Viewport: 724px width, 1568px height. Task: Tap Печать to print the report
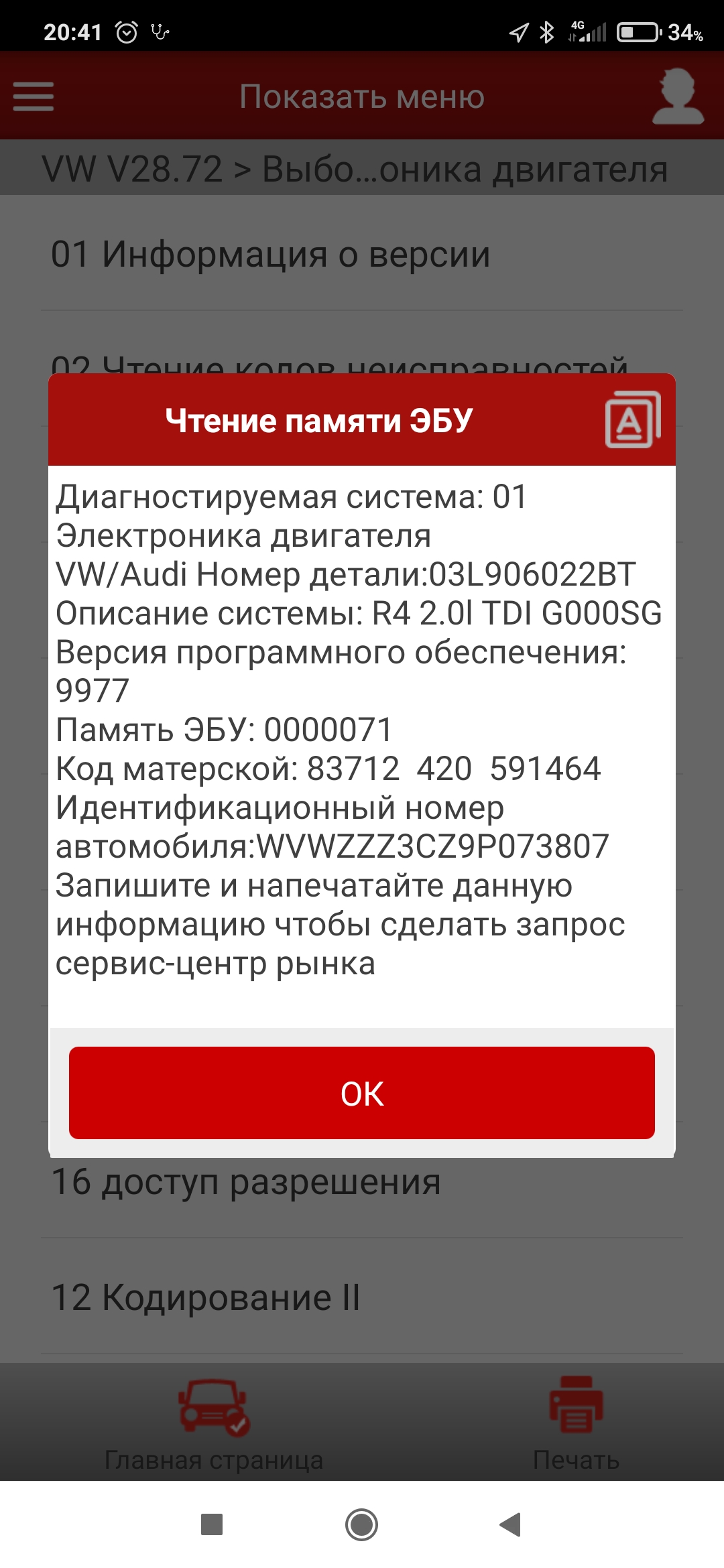576,1423
